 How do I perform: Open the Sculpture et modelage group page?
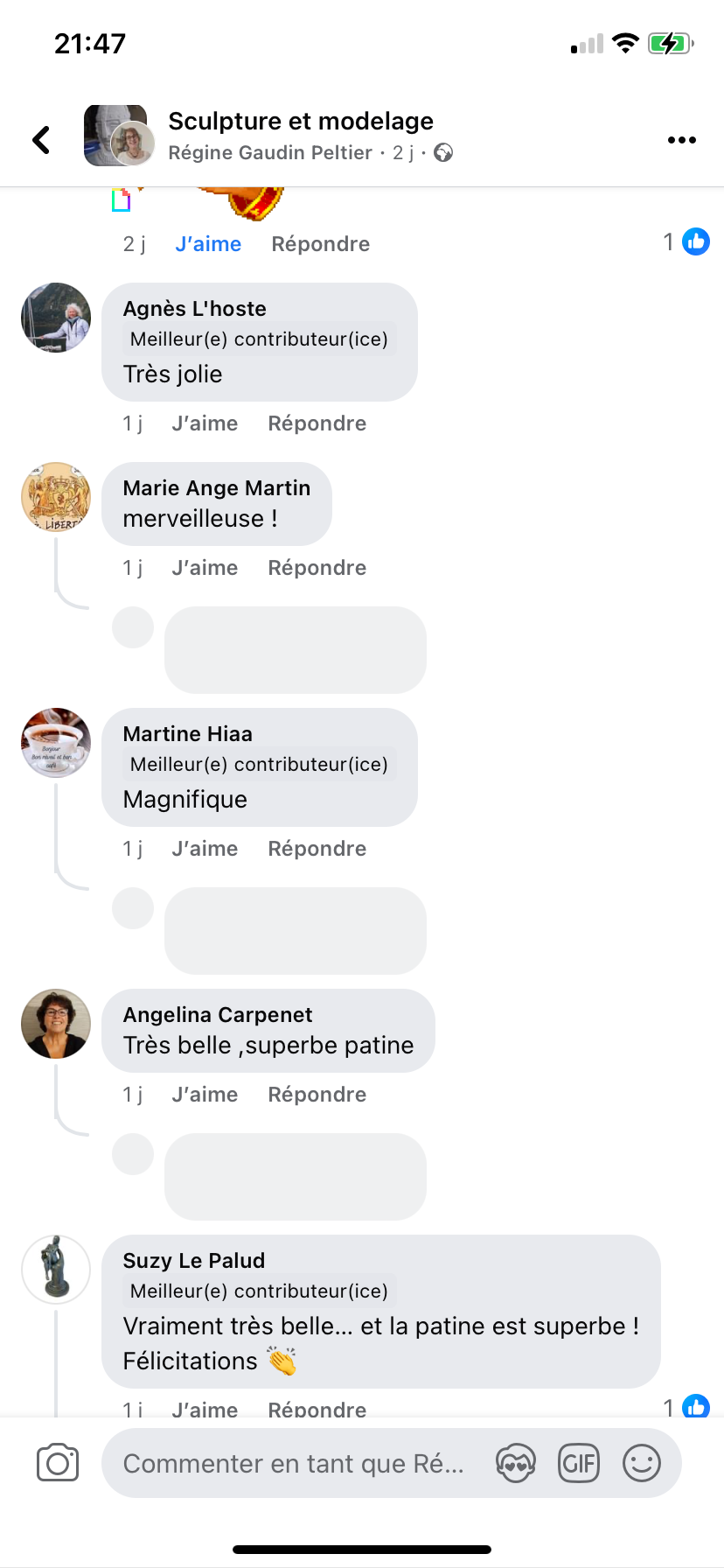click(300, 121)
